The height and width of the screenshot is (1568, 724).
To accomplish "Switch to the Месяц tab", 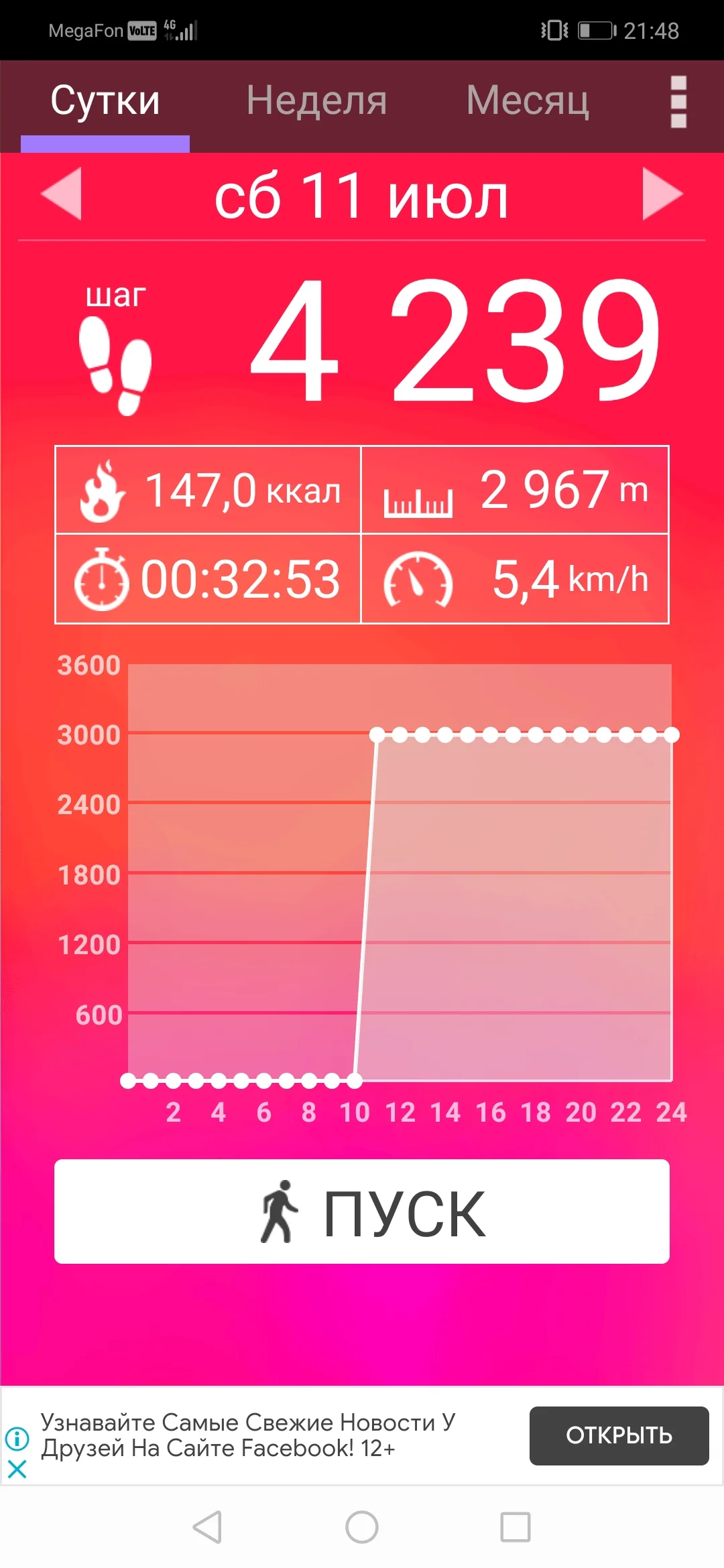I will (528, 101).
